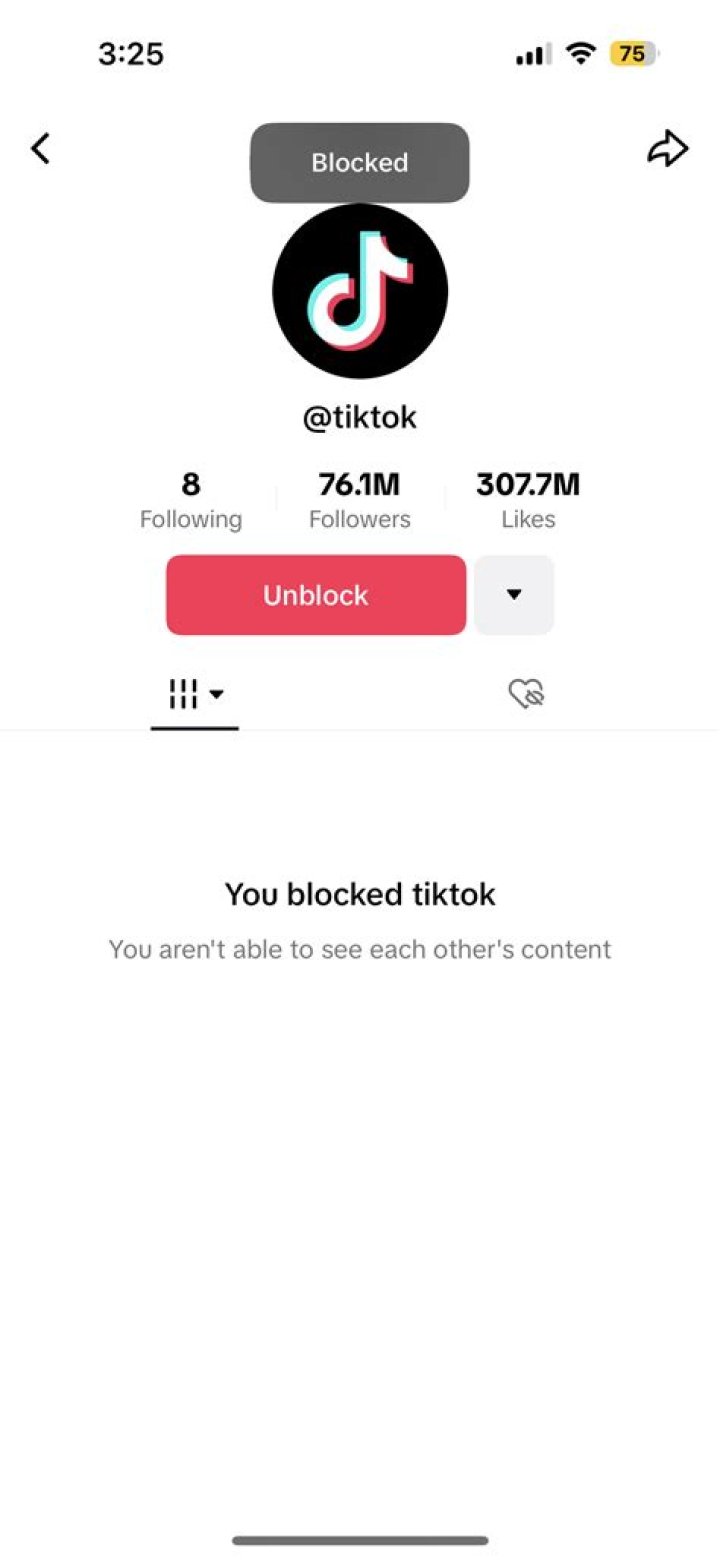Tap the Wi-Fi icon in status bar
The image size is (720, 1560).
(579, 54)
